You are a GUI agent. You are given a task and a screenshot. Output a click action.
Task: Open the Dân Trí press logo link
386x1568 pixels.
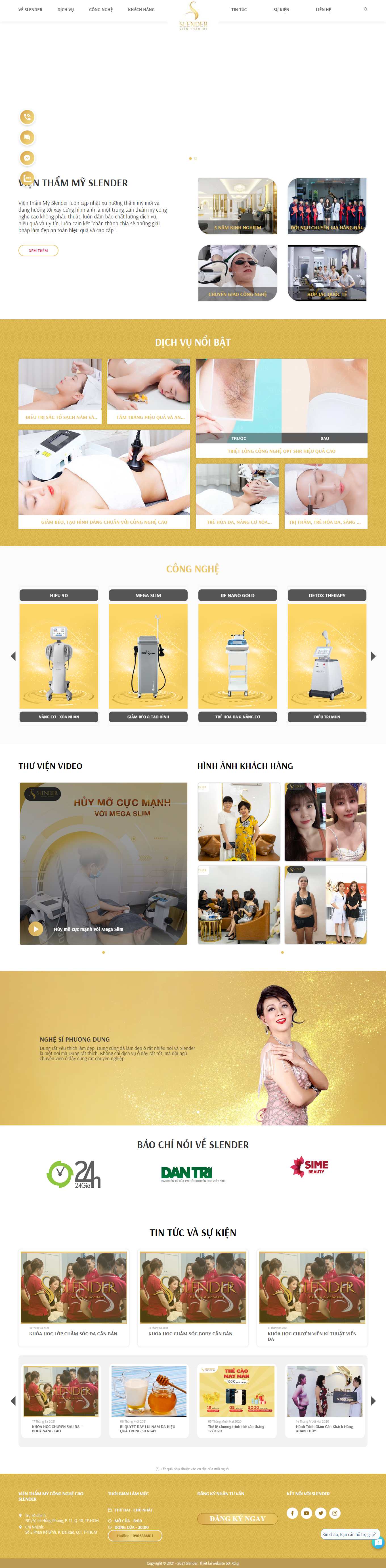[x=193, y=1173]
